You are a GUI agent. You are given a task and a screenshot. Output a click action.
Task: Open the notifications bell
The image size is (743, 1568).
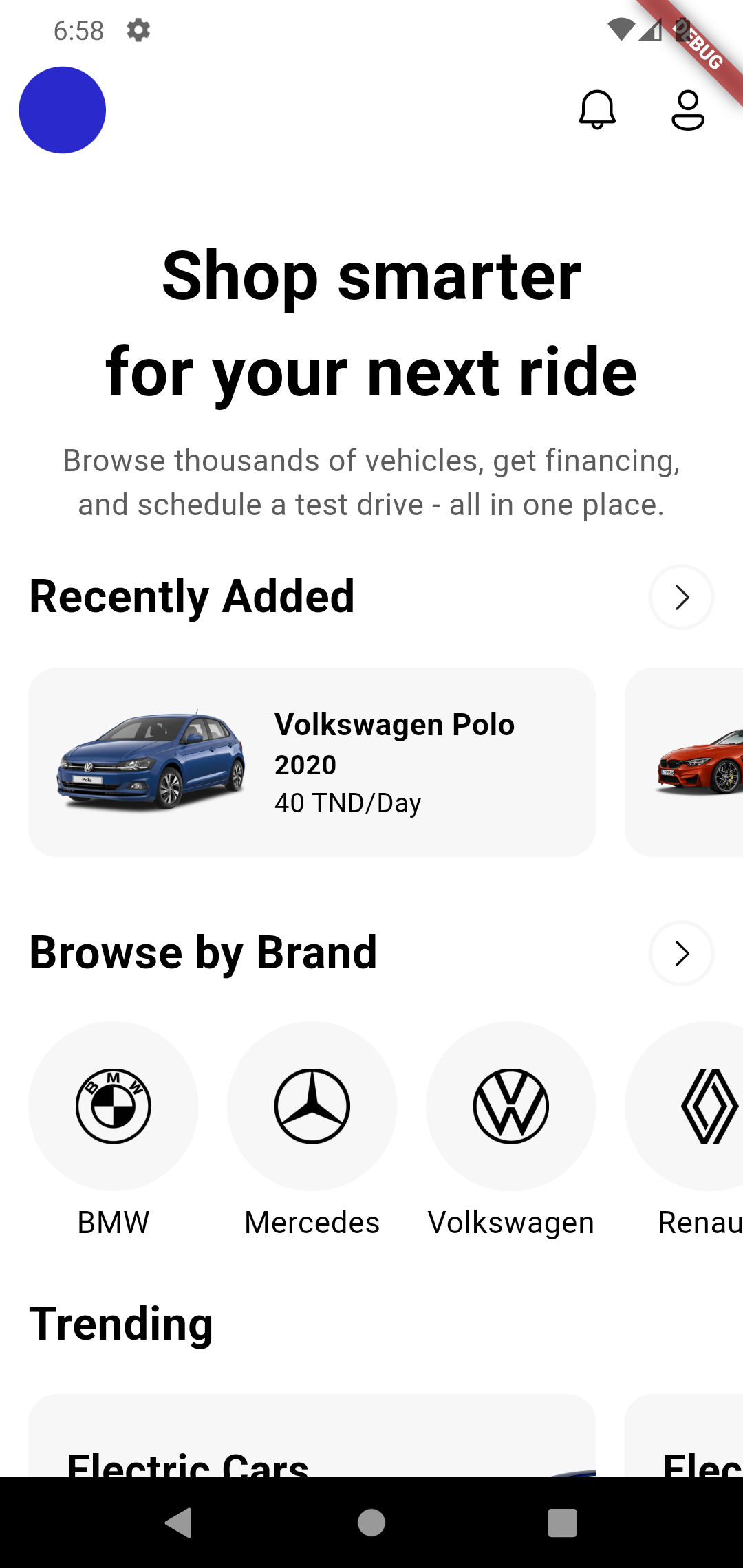[597, 110]
